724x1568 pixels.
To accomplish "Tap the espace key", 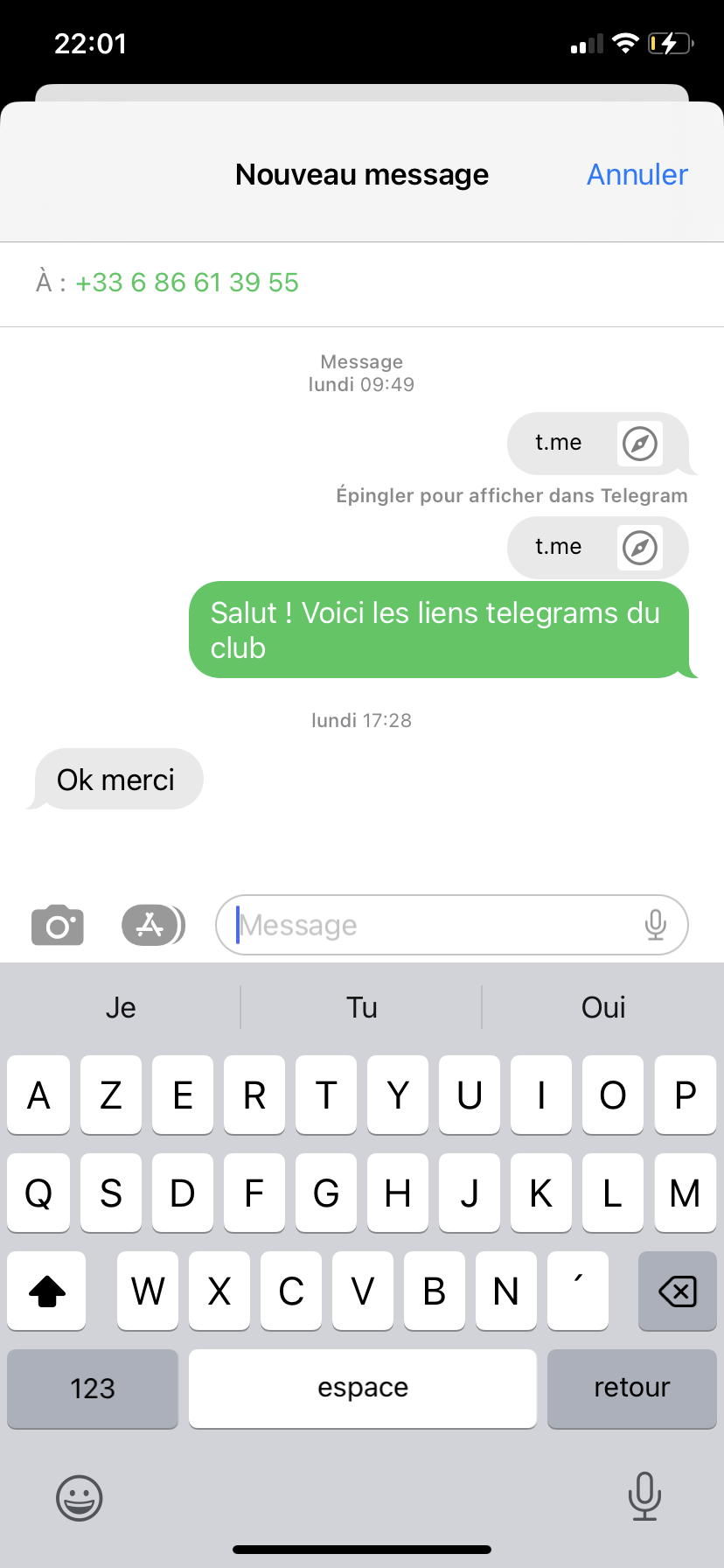I will [x=362, y=1389].
